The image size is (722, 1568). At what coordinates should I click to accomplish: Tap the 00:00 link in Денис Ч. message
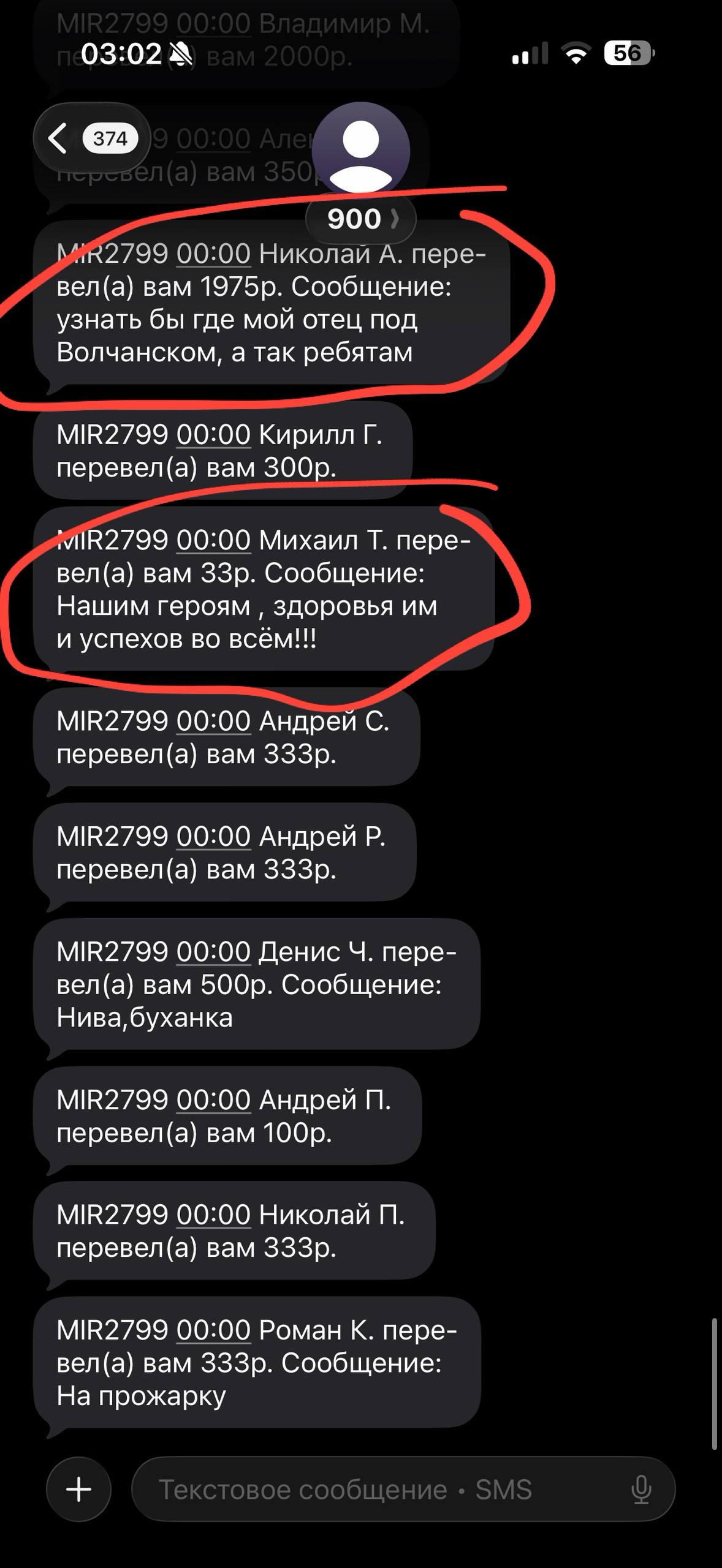coord(213,952)
